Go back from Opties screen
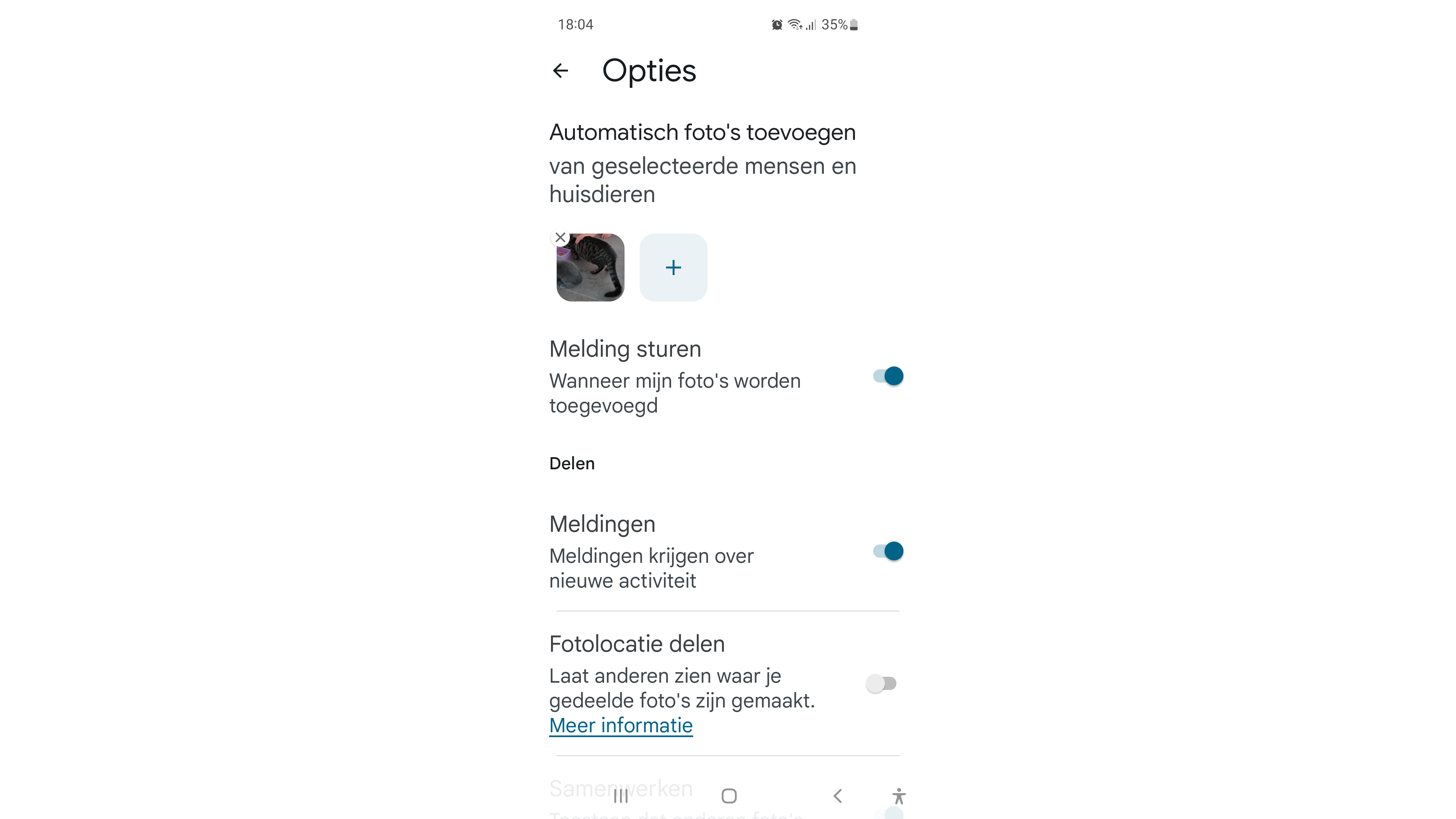This screenshot has width=1456, height=819. [560, 71]
